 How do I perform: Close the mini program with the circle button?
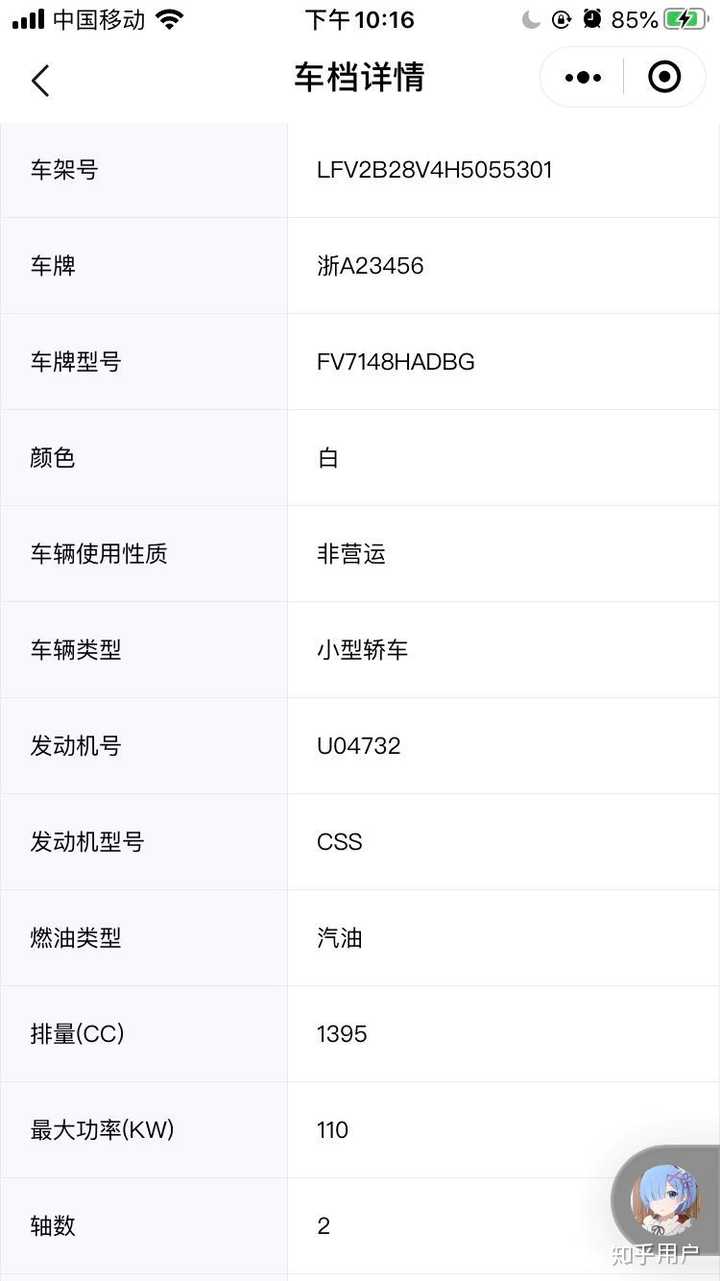tap(664, 77)
